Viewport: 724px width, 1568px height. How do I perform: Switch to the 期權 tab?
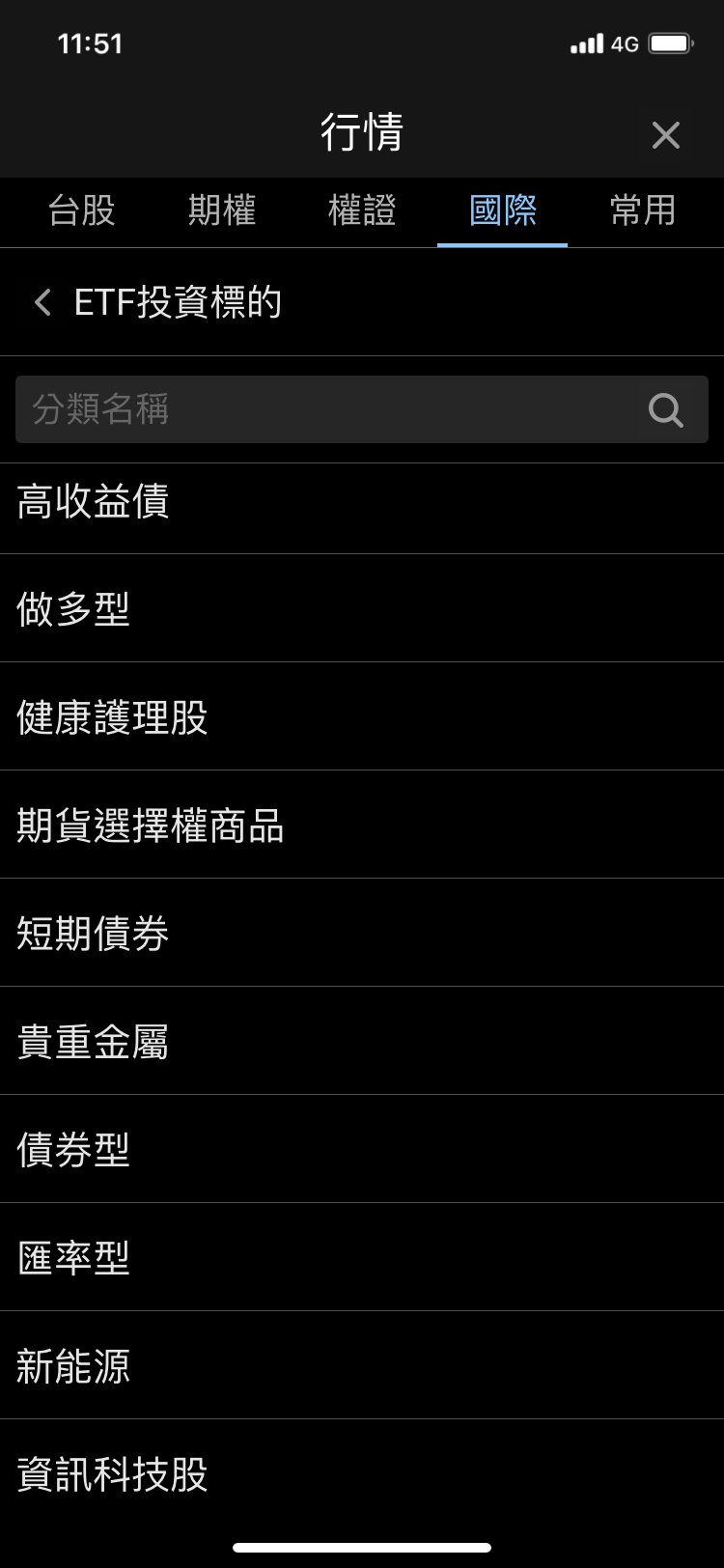[x=222, y=210]
